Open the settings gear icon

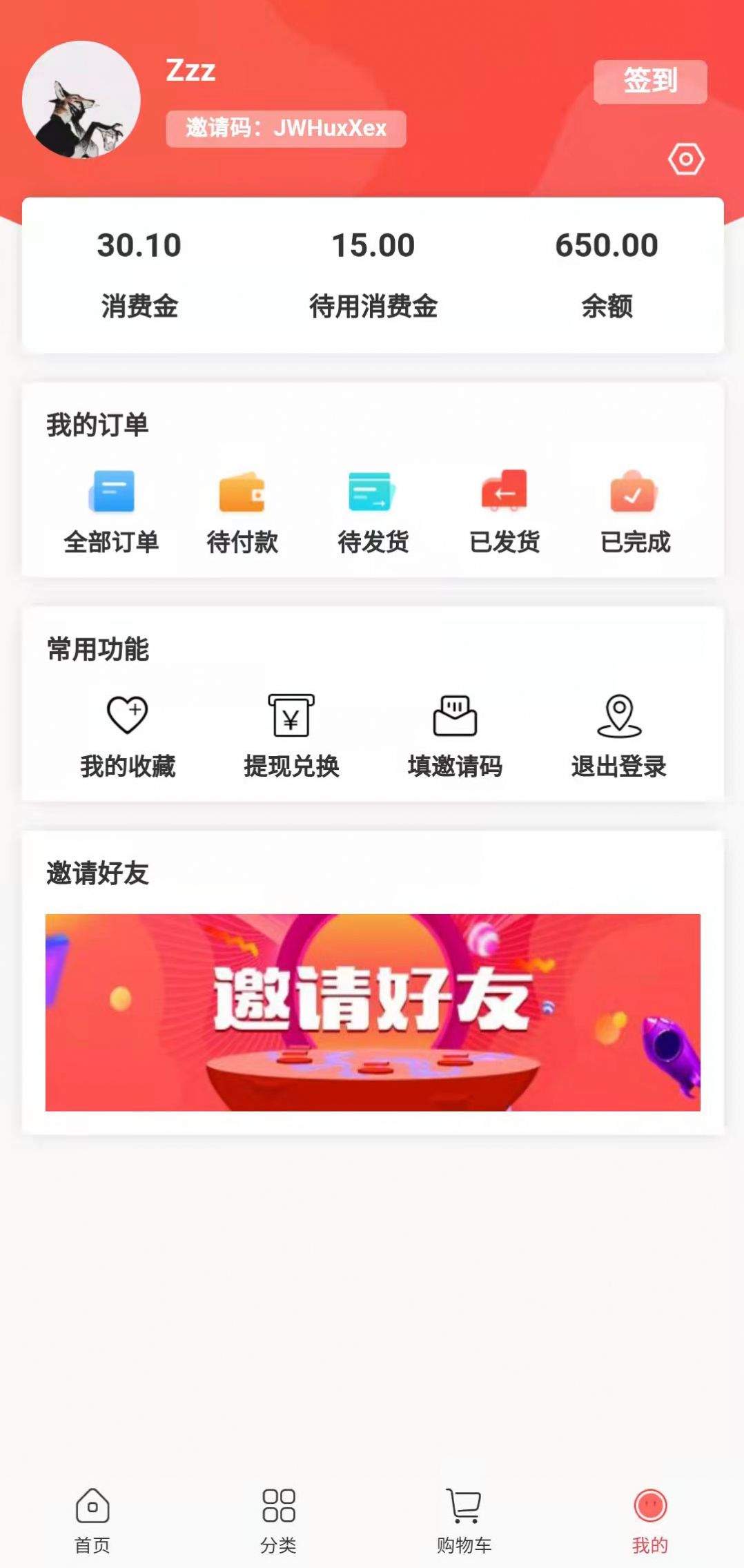click(x=685, y=158)
